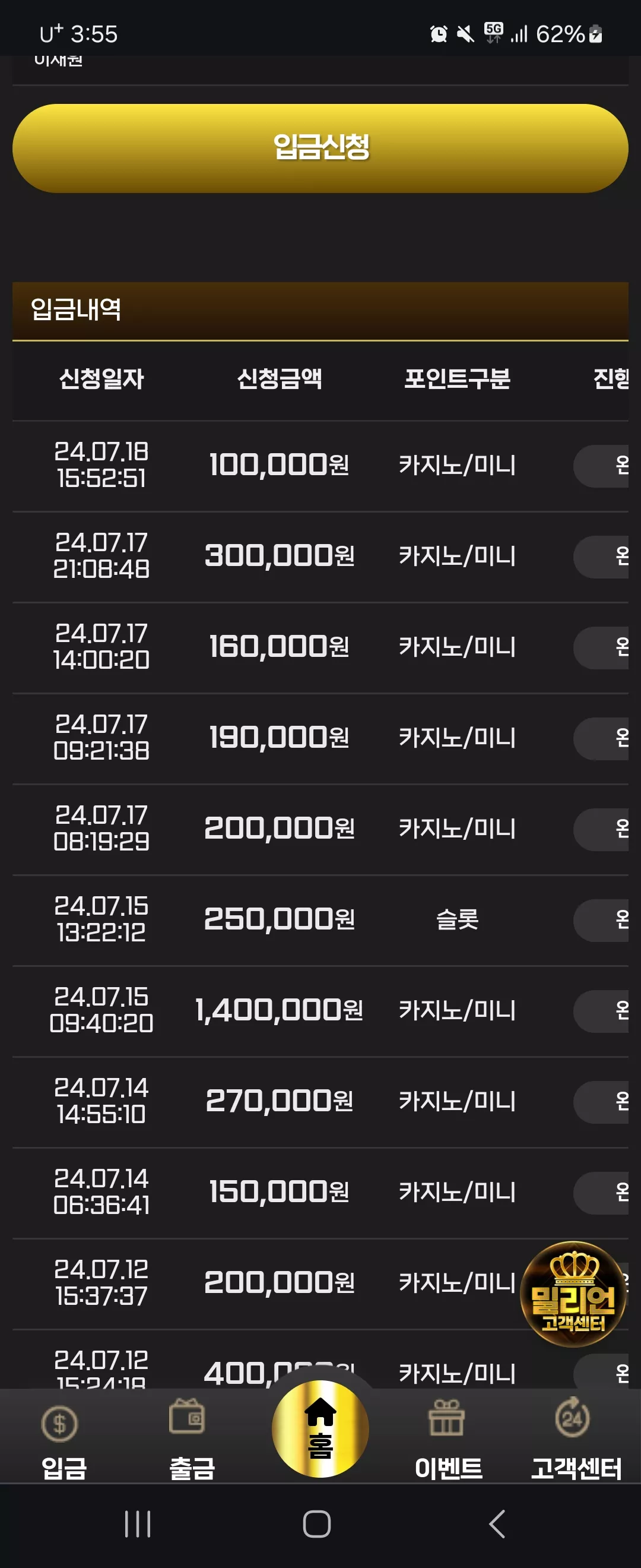Open the floating 밀리언 고객센터 badge
641x1568 pixels.
pyautogui.click(x=573, y=1294)
